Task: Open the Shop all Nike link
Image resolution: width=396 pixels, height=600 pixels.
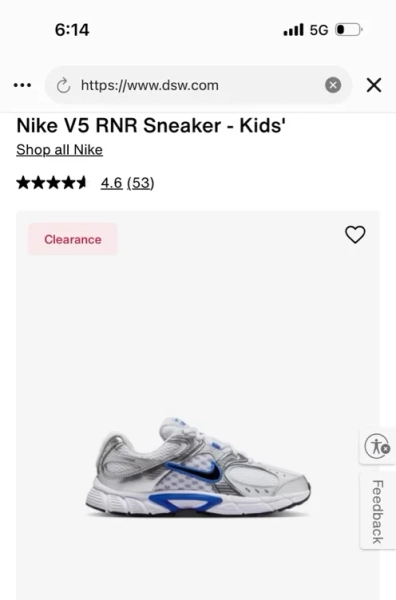Action: [x=59, y=150]
